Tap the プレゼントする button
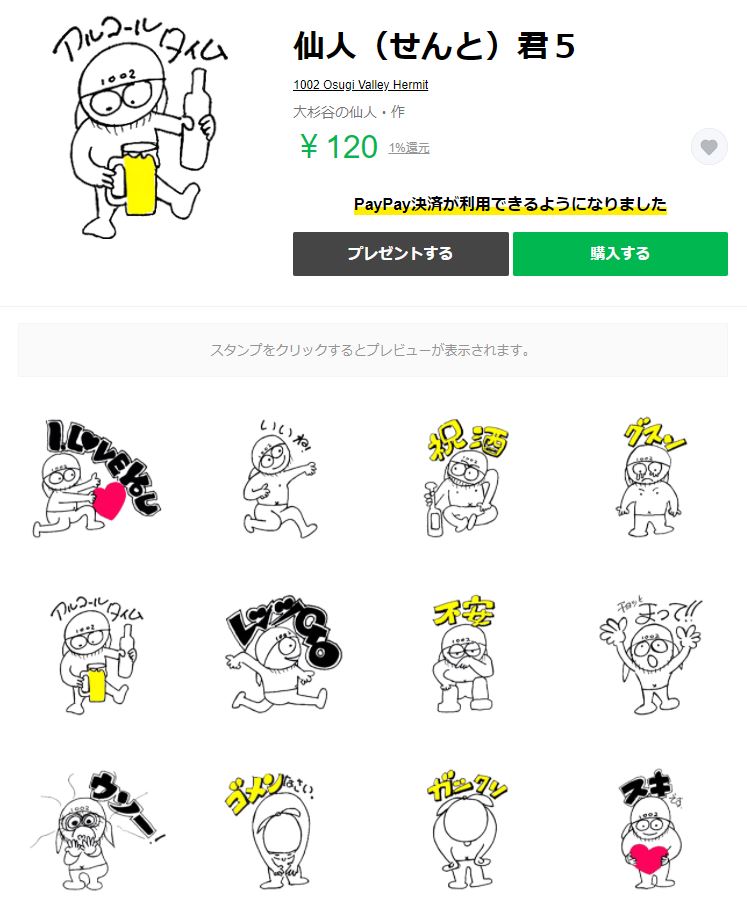Viewport: 747px width, 906px height. click(400, 254)
